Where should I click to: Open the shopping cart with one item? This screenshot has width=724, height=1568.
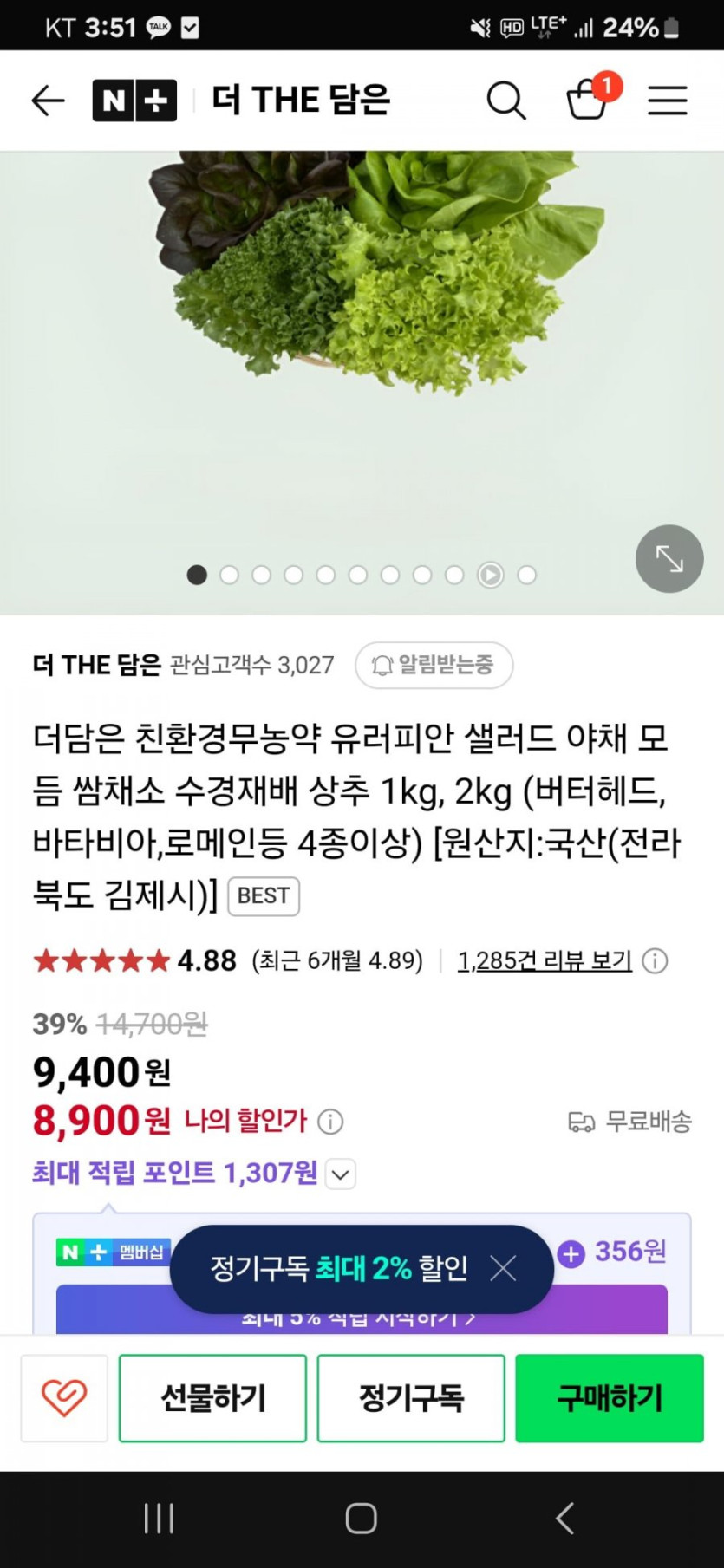pos(588,99)
